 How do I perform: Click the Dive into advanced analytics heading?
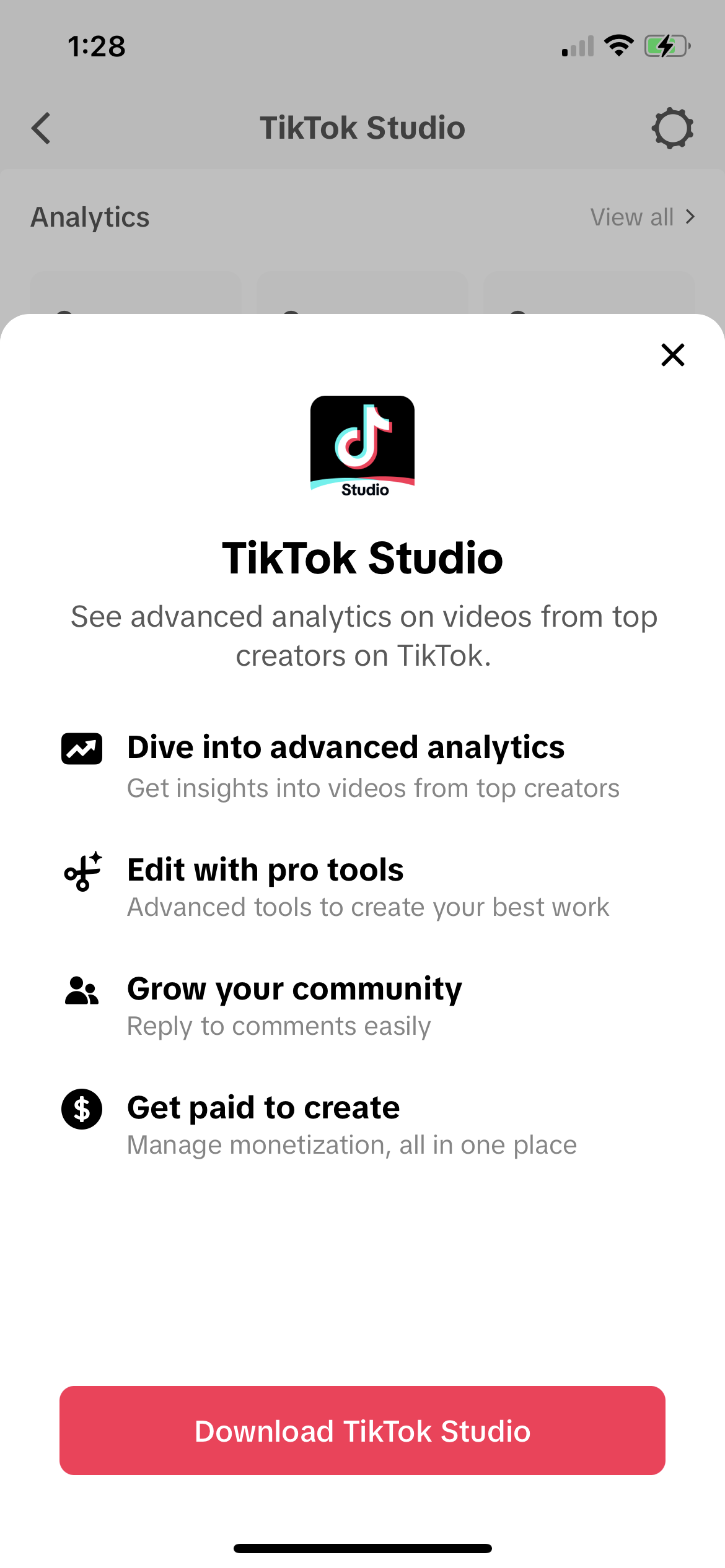click(x=345, y=747)
